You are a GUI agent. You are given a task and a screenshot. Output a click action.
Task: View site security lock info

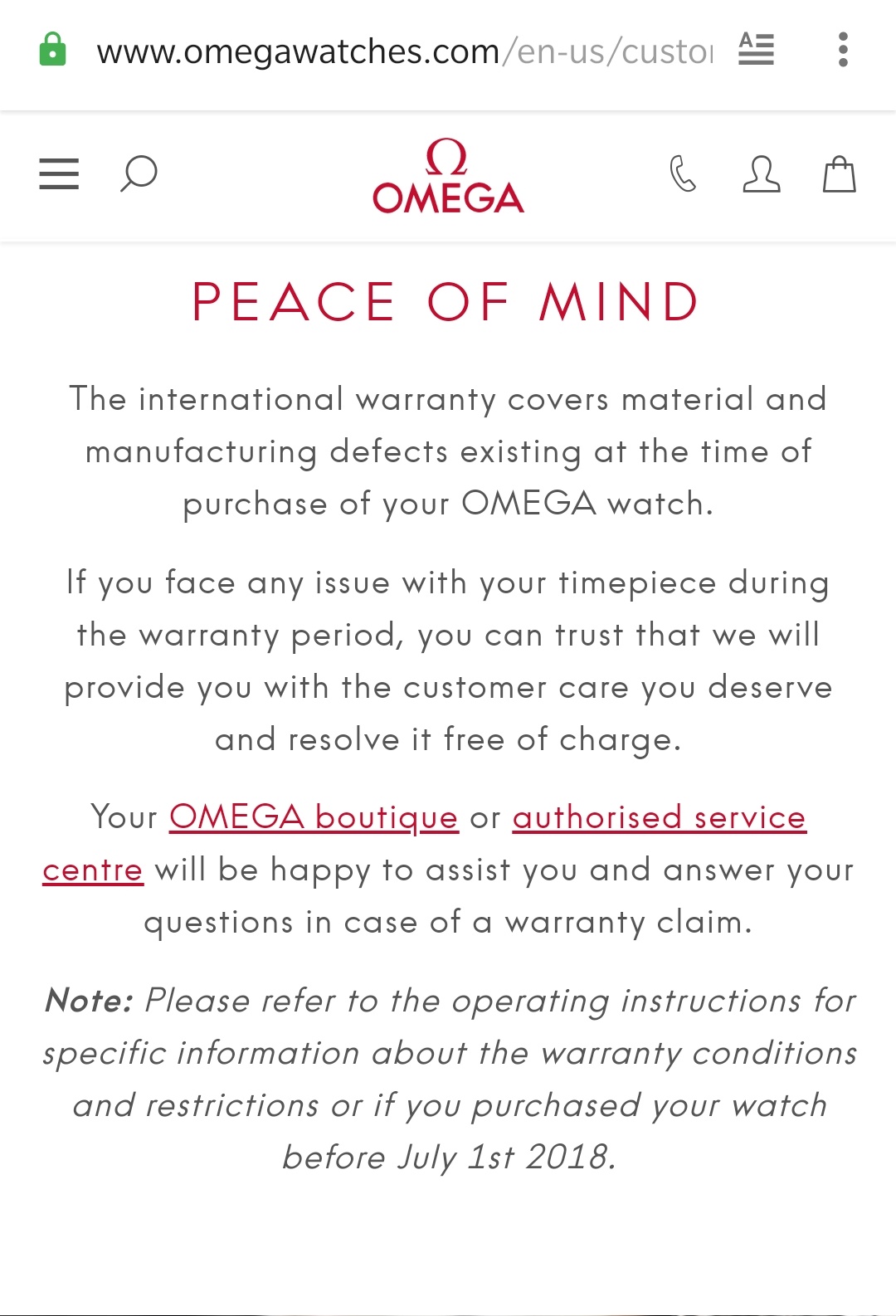click(53, 50)
